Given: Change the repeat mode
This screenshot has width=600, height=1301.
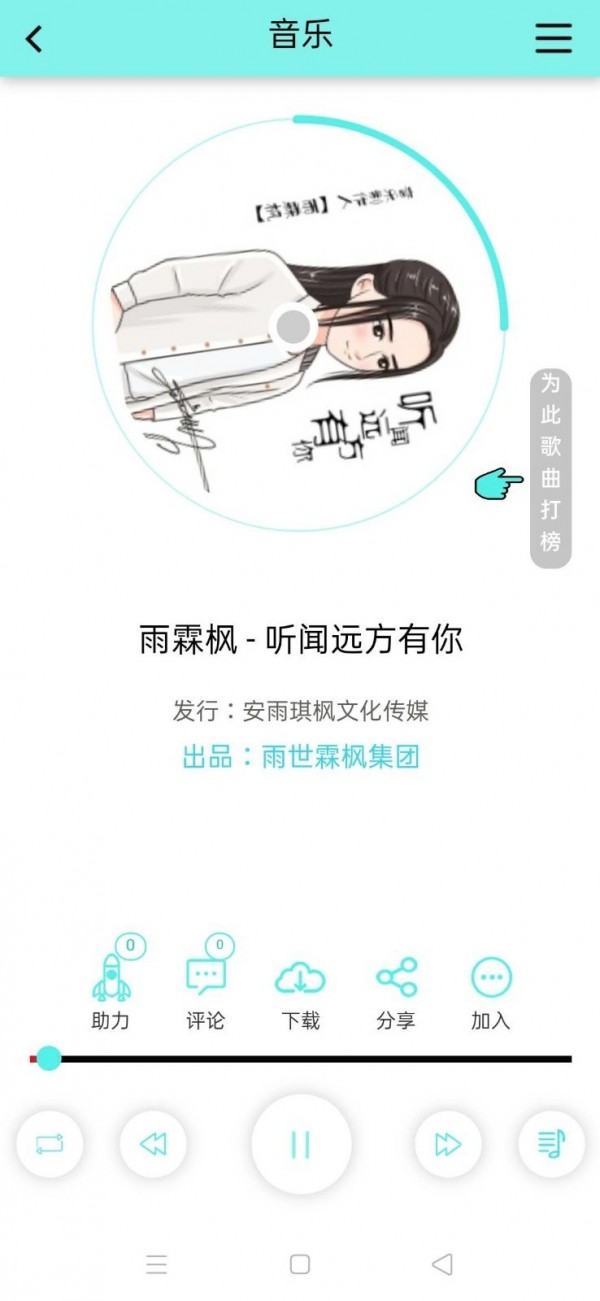Looking at the screenshot, I should [x=49, y=1144].
